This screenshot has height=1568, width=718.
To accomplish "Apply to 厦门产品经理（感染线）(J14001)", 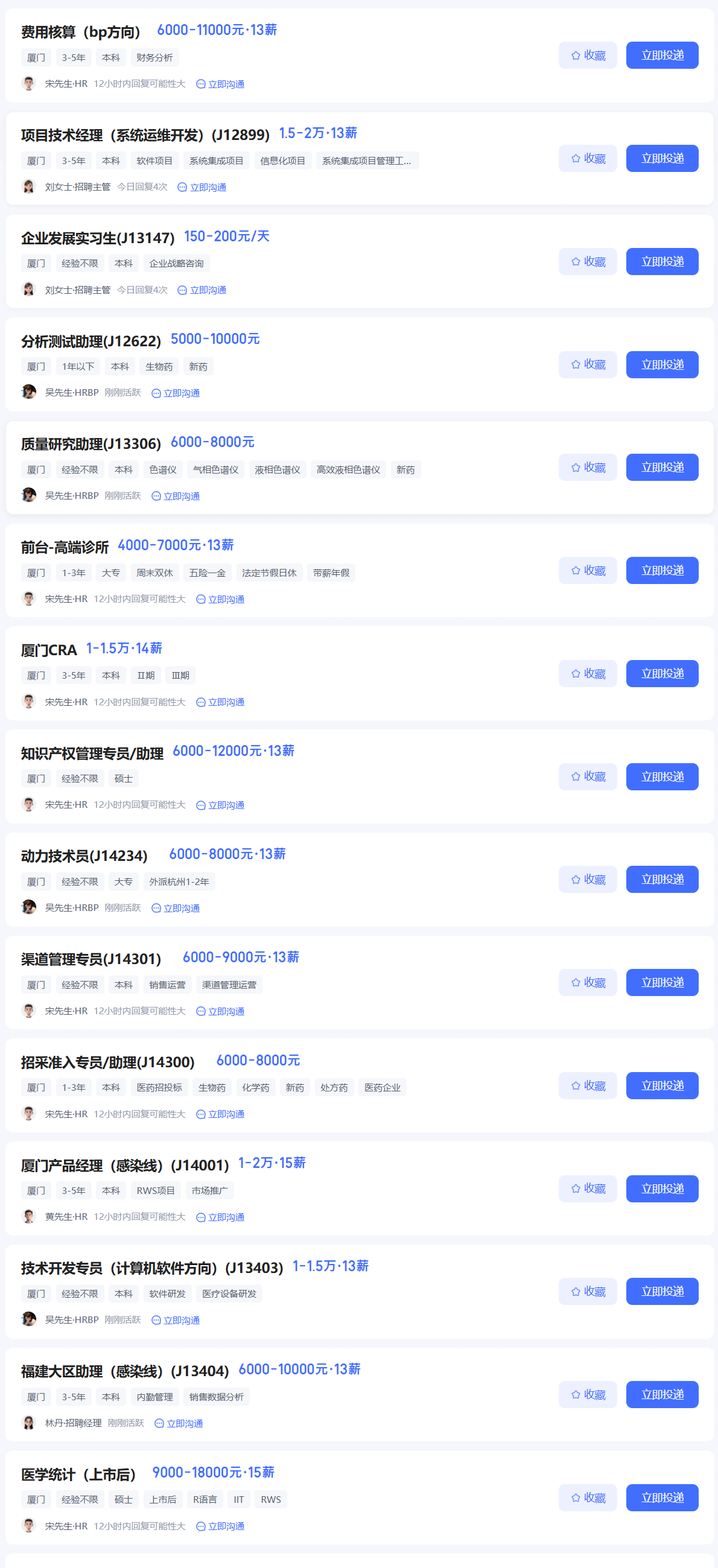I will point(661,1189).
